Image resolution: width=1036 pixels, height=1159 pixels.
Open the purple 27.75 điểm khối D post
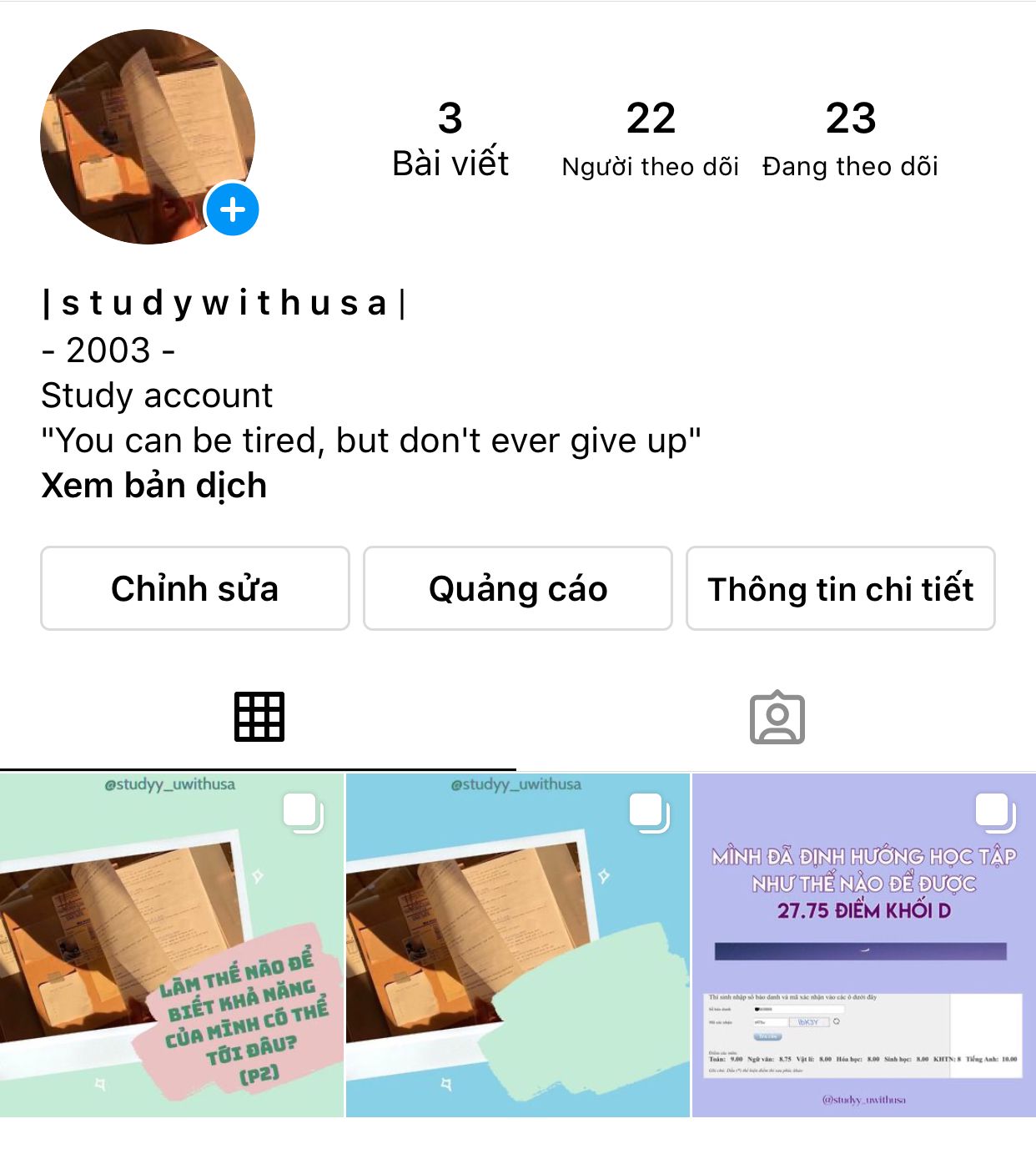click(x=863, y=945)
